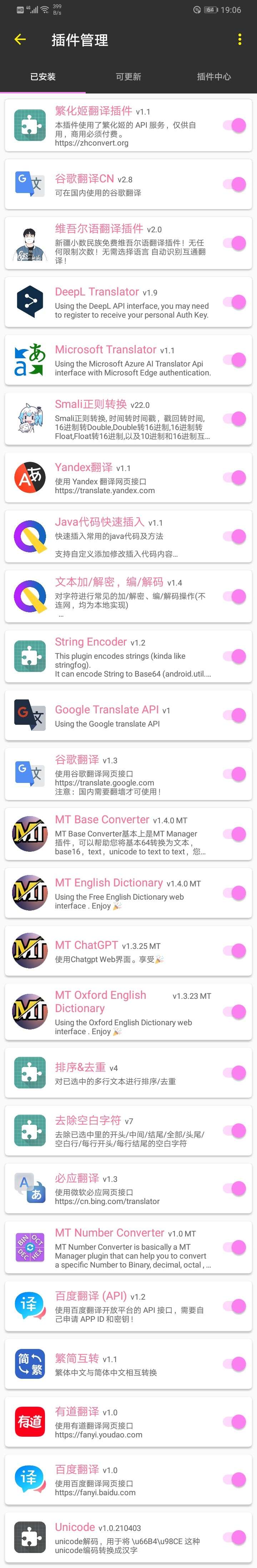The width and height of the screenshot is (257, 1568).
Task: Turn off MT Number Converter switch
Action: (x=235, y=1248)
